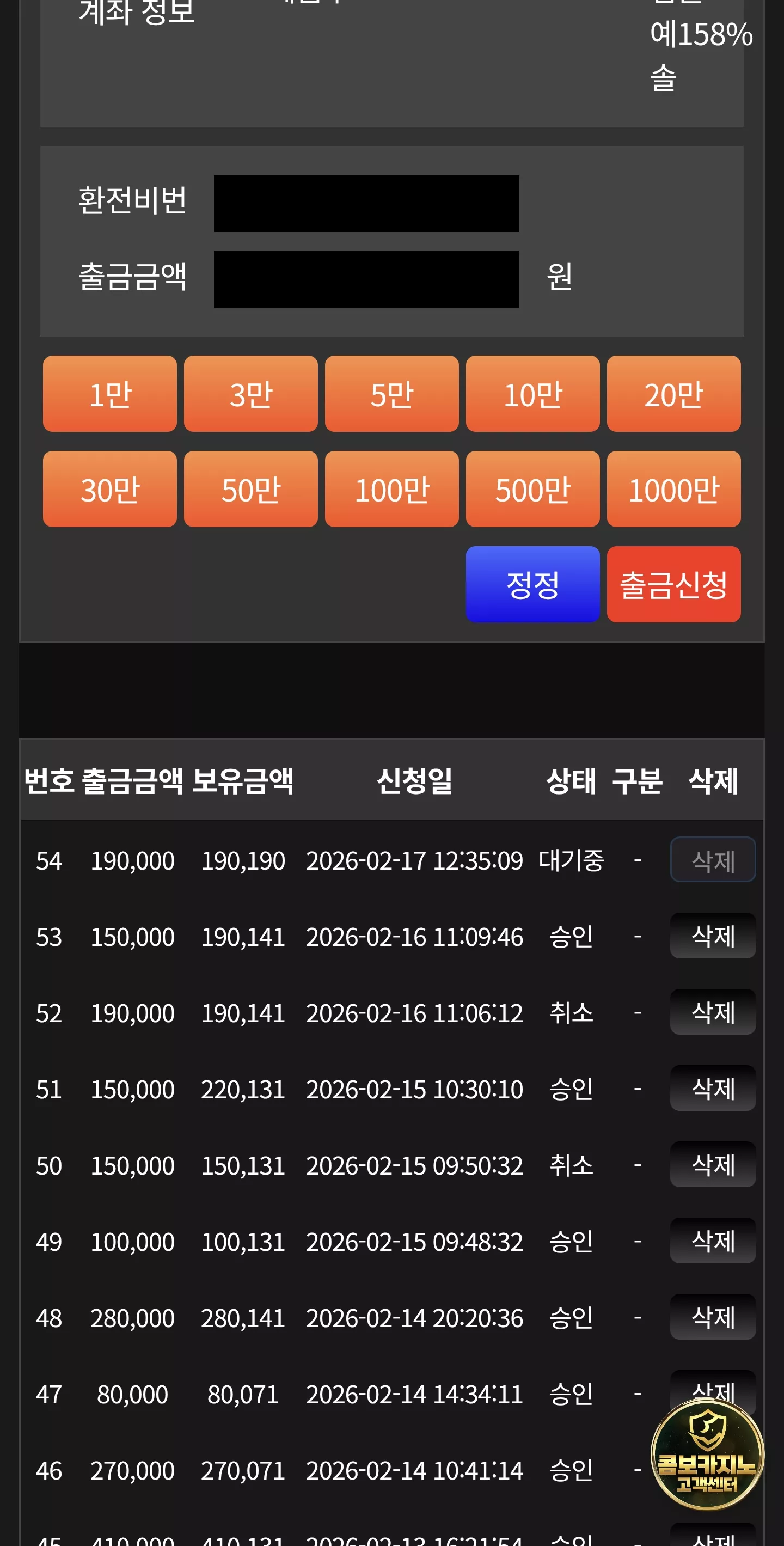Viewport: 784px width, 1546px height.
Task: Open the 콤보카지노 고객센터 floating button
Action: 707,1454
